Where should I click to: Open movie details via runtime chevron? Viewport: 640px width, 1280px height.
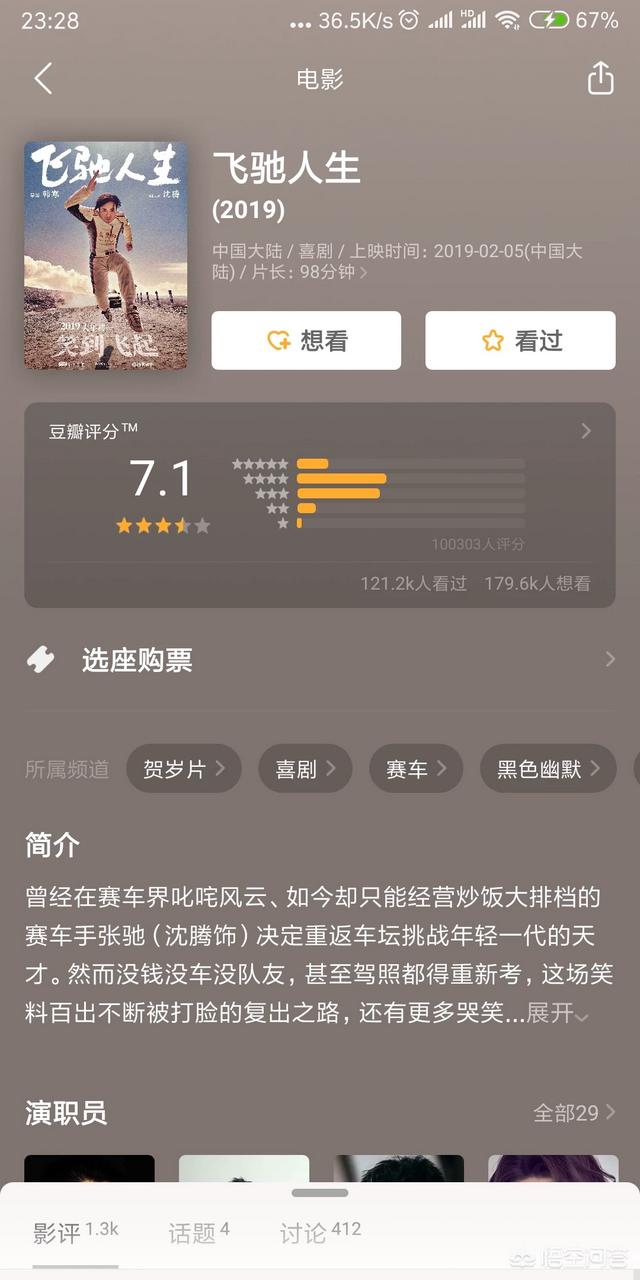point(364,272)
